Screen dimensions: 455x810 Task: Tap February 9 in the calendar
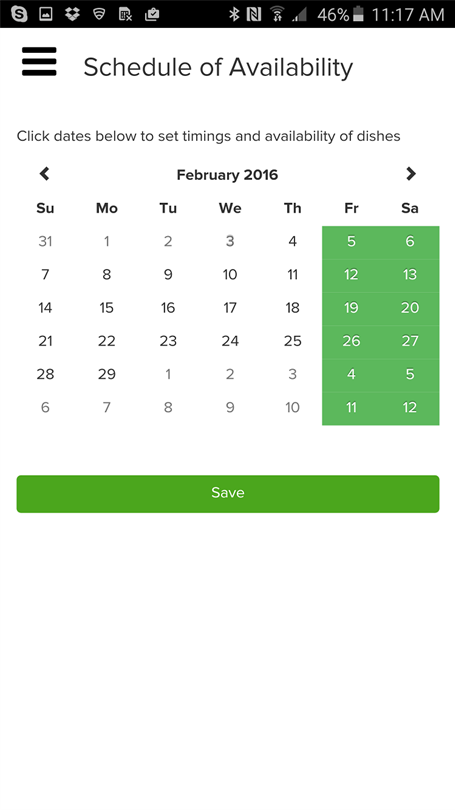click(x=168, y=275)
